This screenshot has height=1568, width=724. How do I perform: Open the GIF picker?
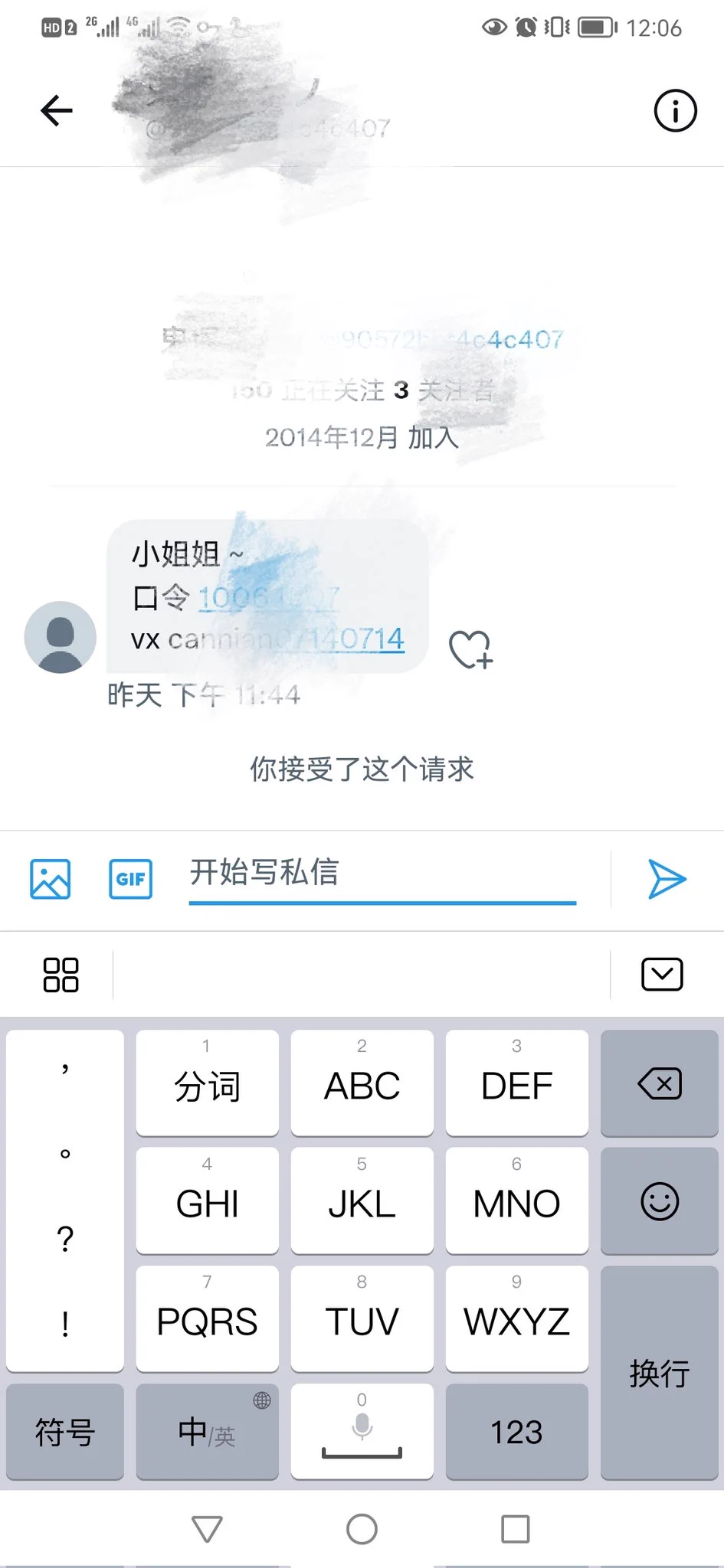(x=130, y=879)
